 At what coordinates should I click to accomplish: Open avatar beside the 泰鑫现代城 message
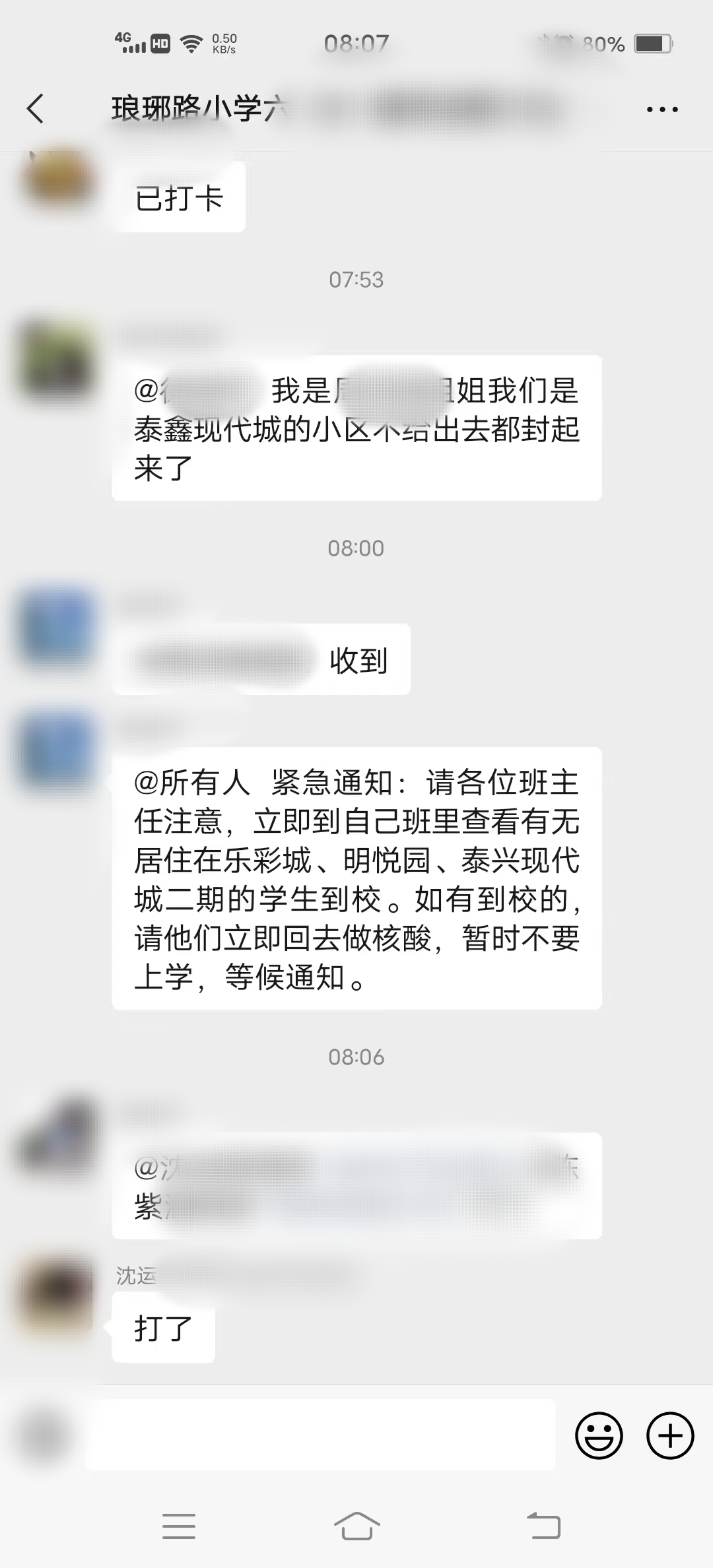pos(57,360)
